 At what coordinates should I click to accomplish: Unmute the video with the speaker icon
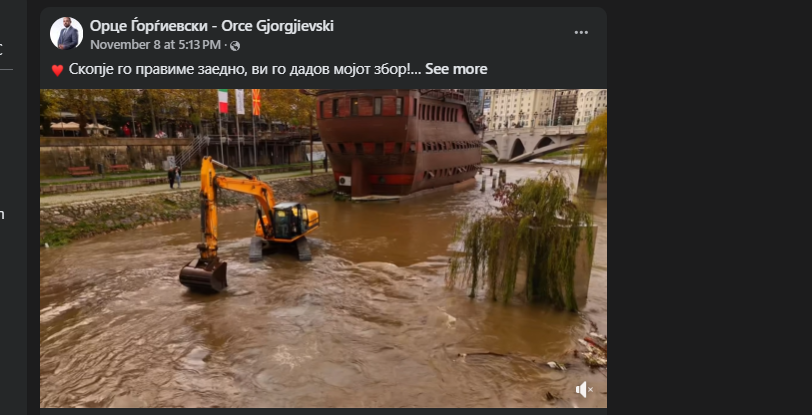tap(583, 388)
